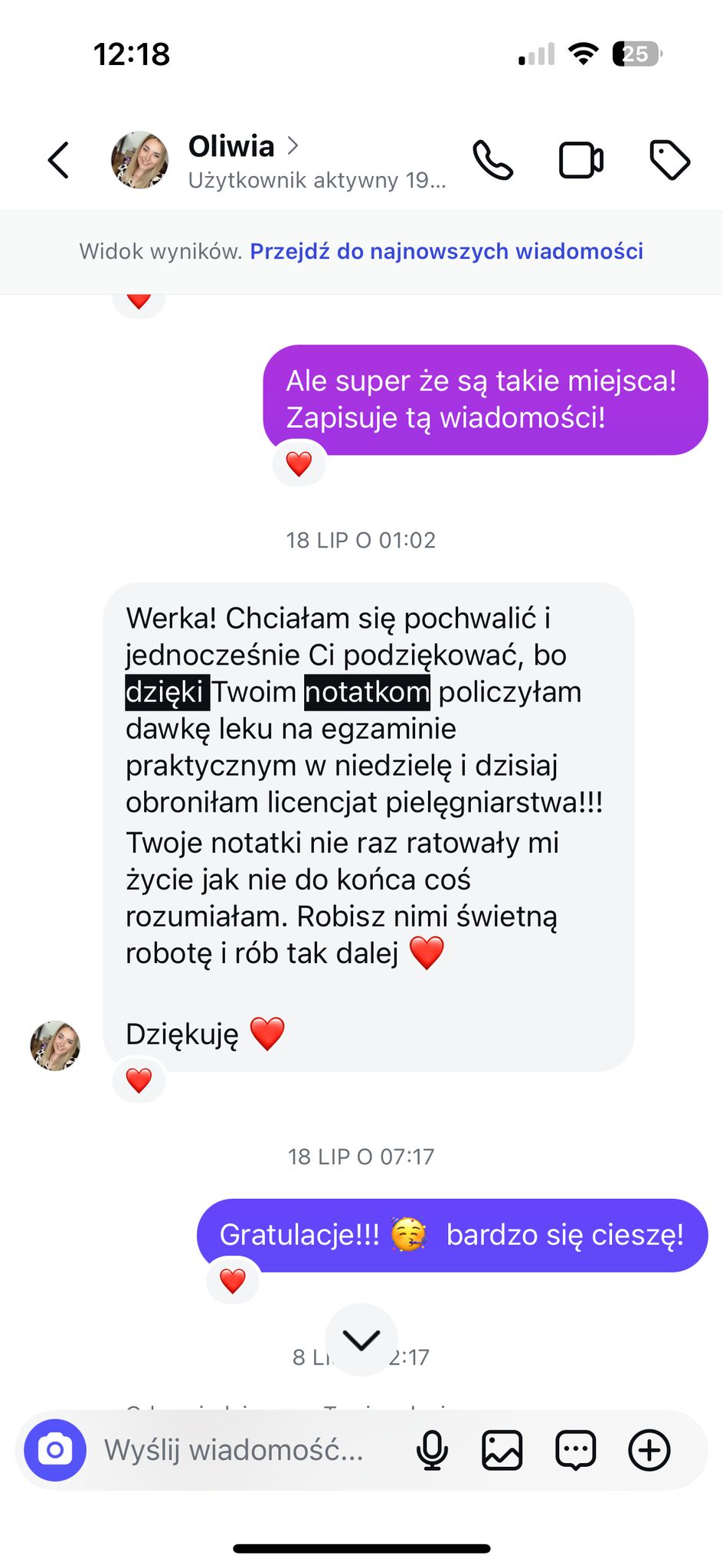Open Oliwia's profile from the chat header

[231, 146]
